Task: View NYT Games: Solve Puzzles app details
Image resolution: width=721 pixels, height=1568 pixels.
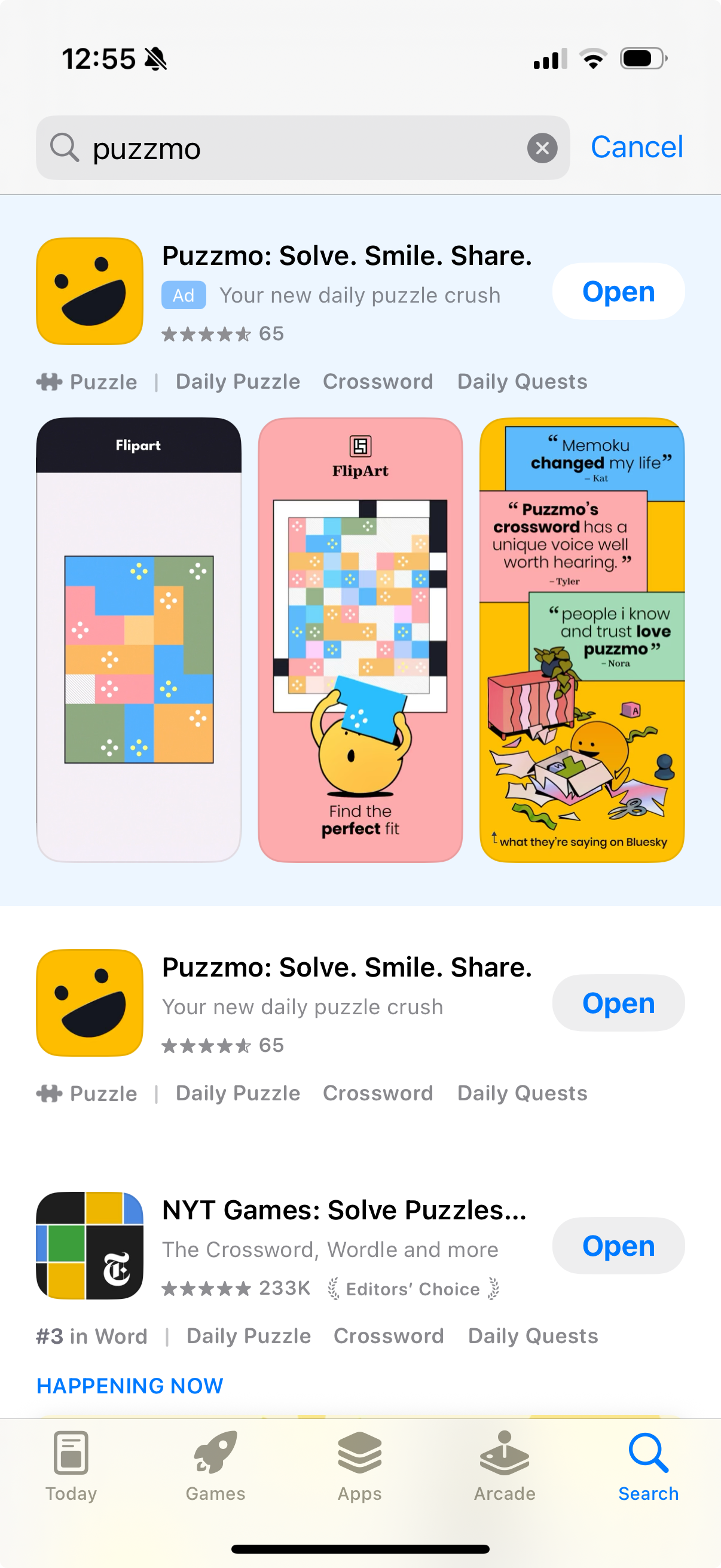Action: tap(344, 1210)
